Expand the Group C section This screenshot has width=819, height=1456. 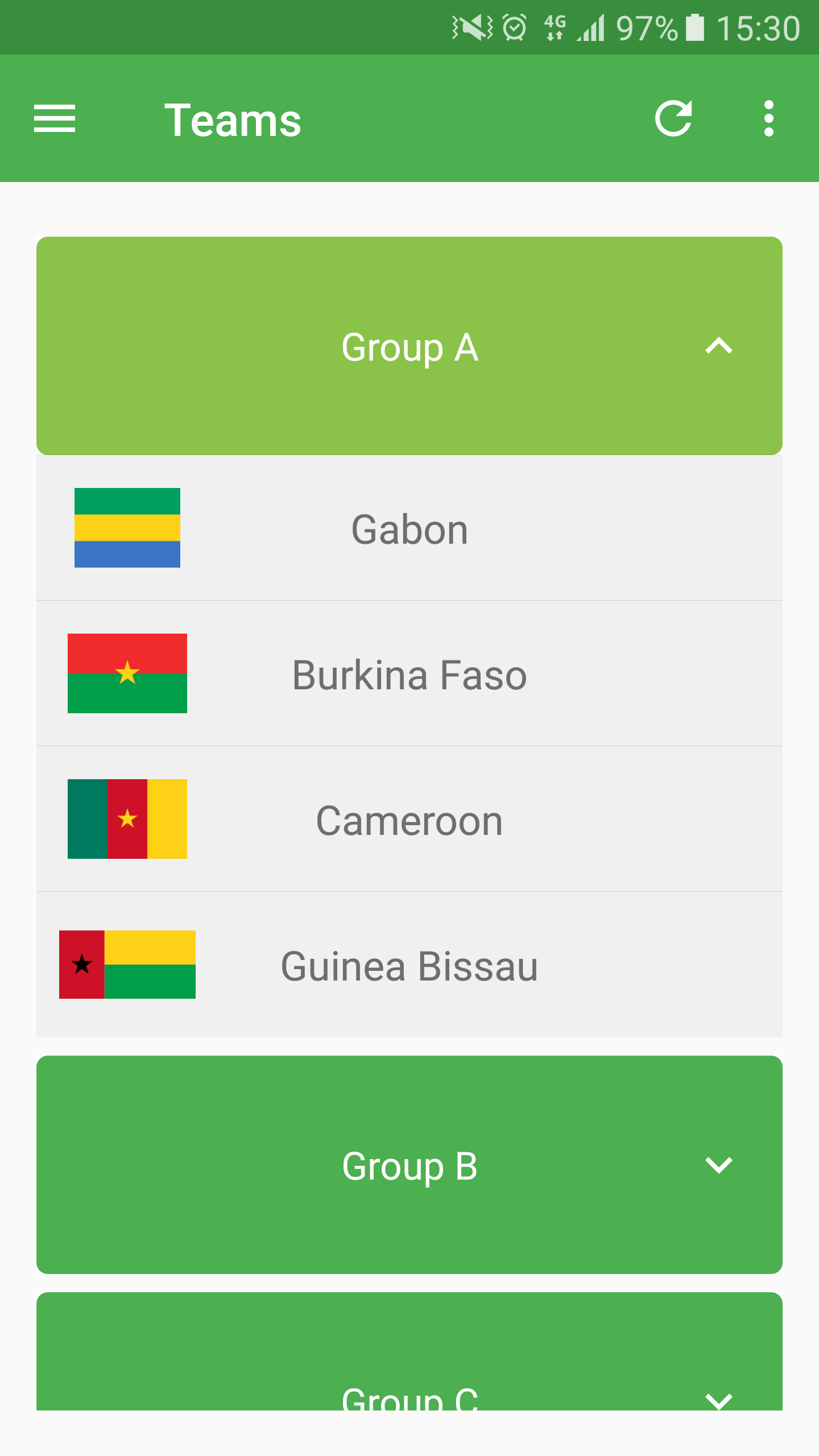409,1399
